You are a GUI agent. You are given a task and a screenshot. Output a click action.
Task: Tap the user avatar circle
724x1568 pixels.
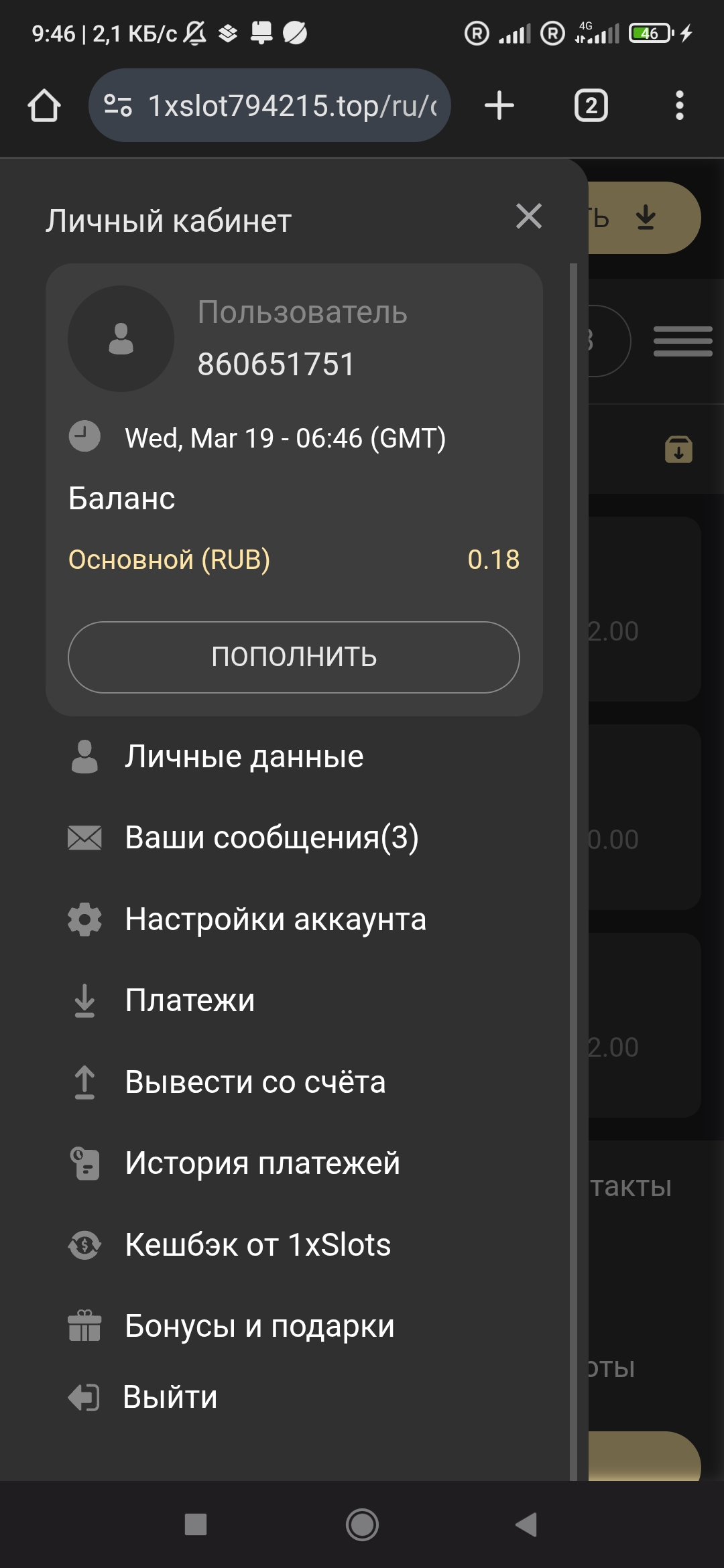coord(121,339)
